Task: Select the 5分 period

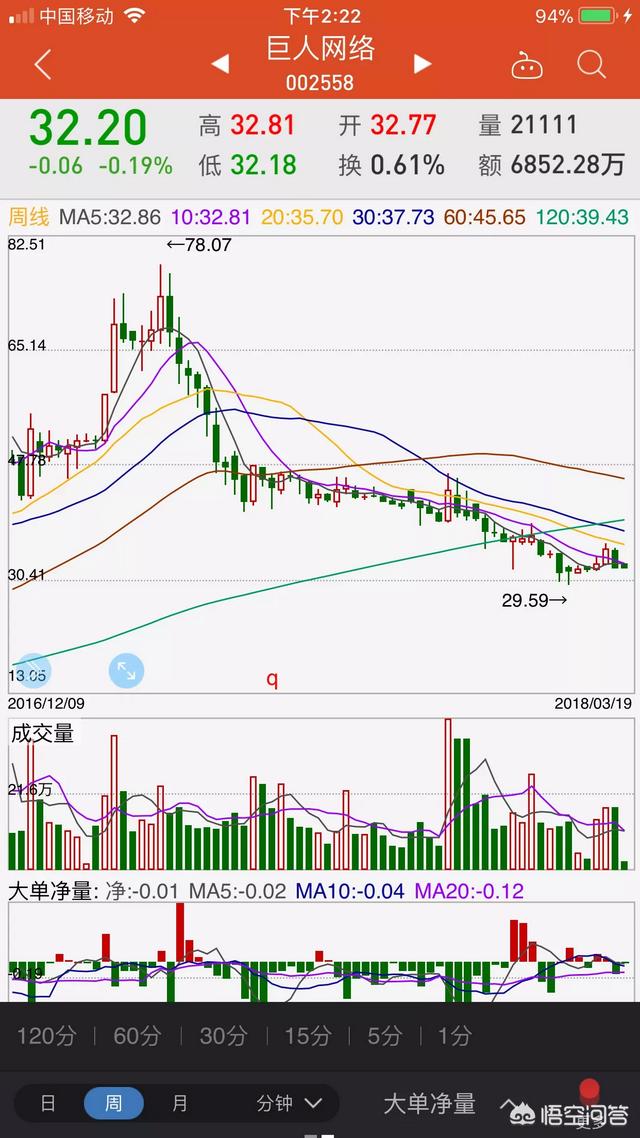Action: [384, 1036]
